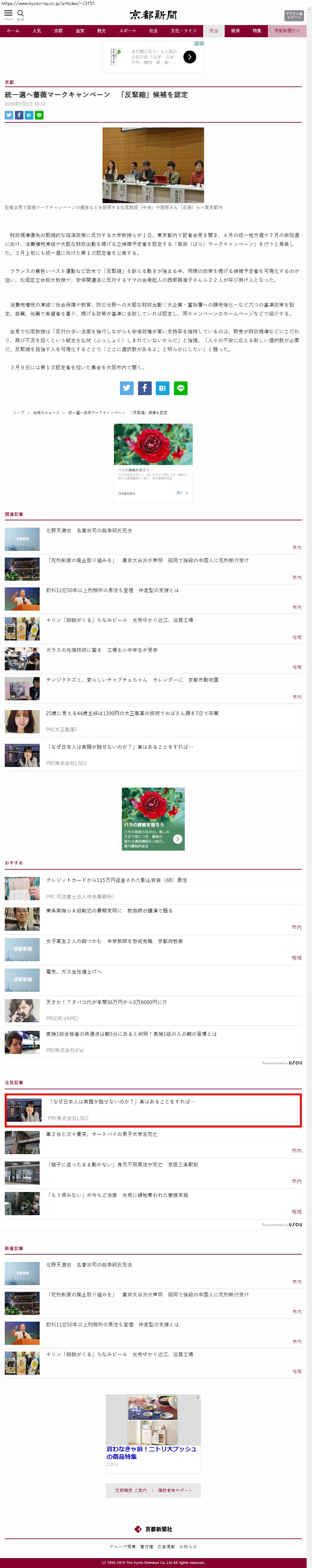Tap the 定期購読 ご案内 link
The width and height of the screenshot is (312, 1568).
[x=131, y=1490]
